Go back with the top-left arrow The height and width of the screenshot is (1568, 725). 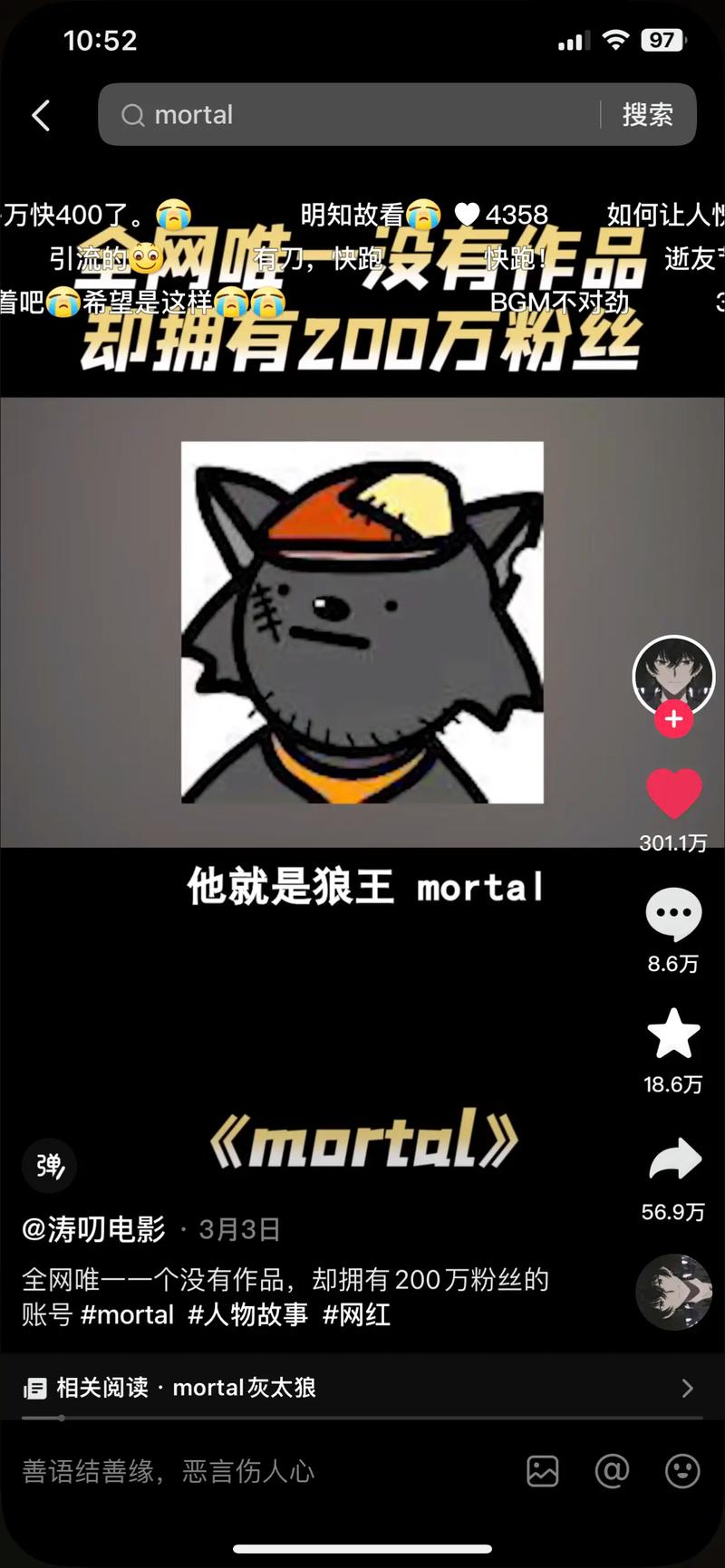coord(41,115)
